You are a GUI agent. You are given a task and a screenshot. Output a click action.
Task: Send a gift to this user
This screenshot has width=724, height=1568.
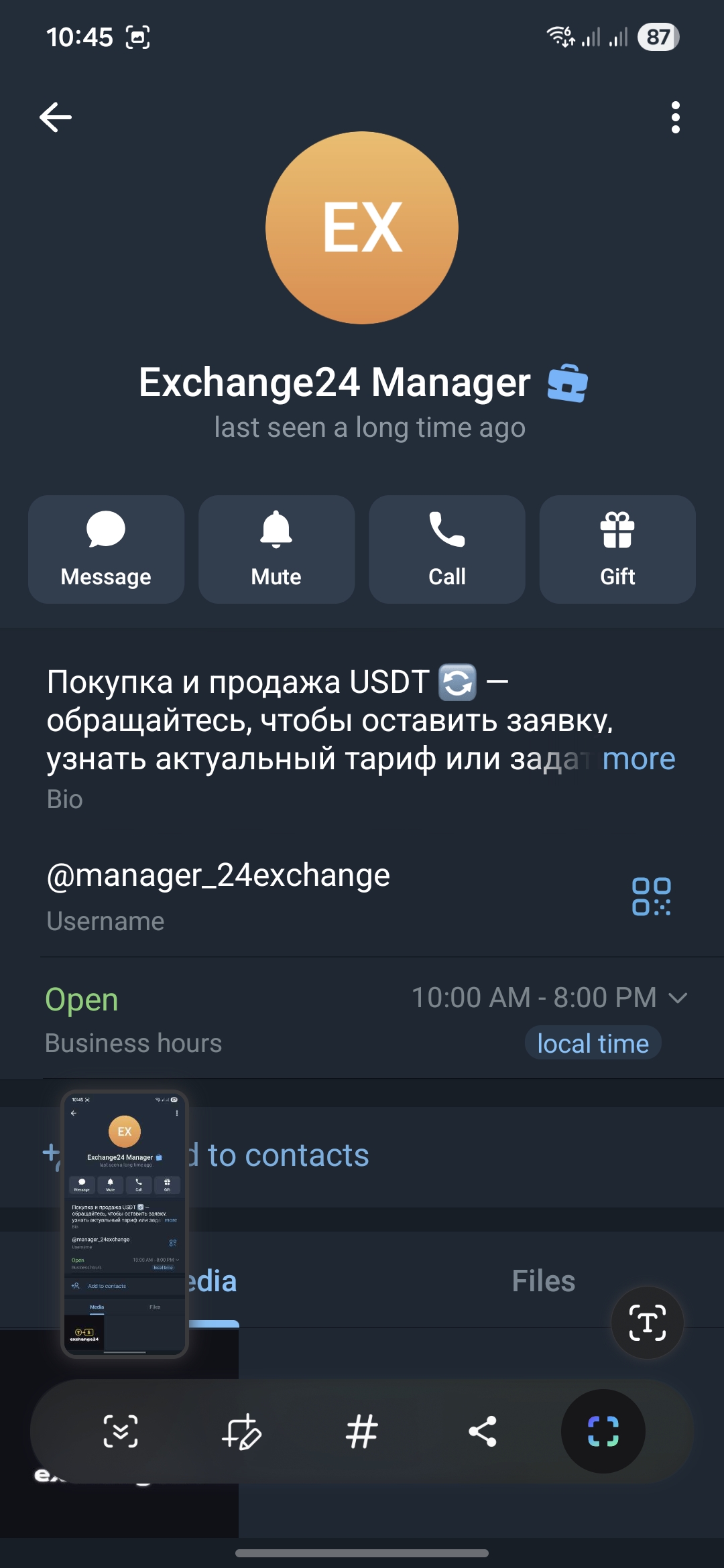coord(617,549)
